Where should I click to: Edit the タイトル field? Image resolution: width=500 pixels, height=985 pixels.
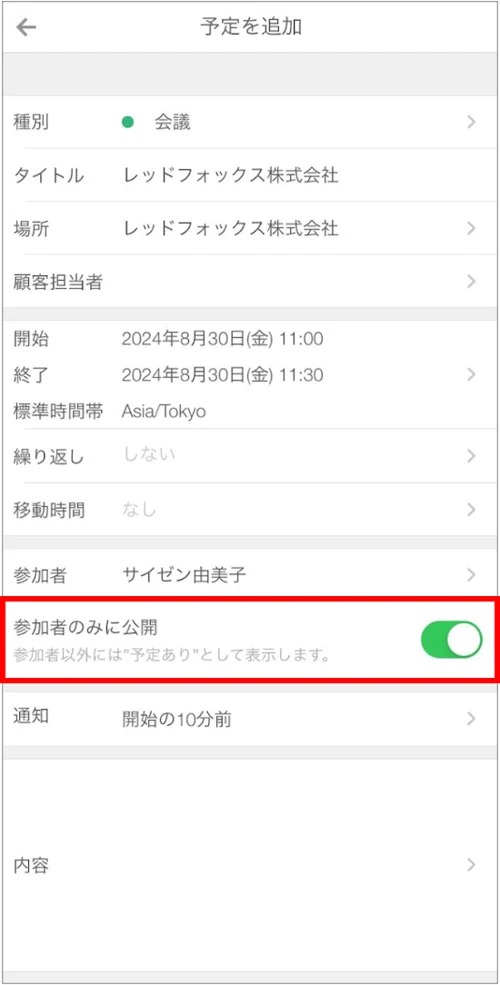click(250, 175)
